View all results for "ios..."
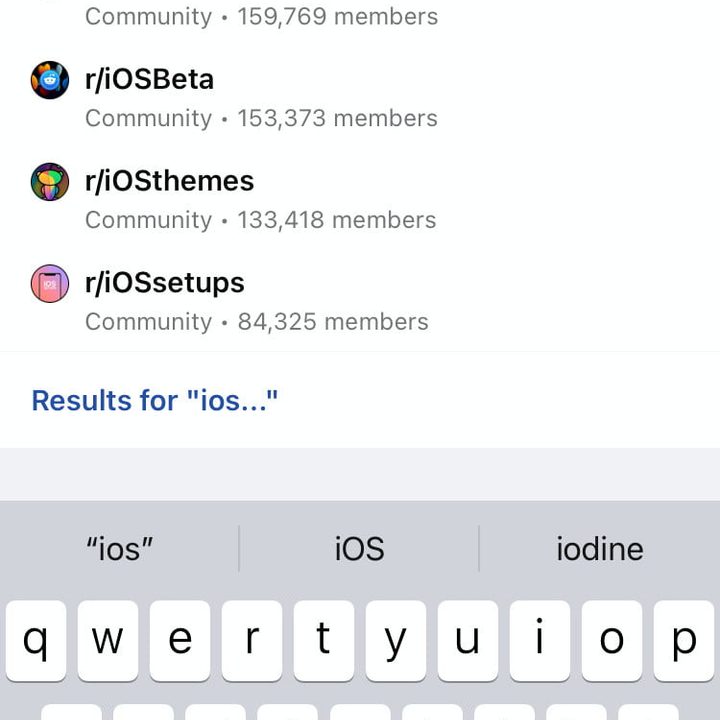Viewport: 720px width, 720px height. click(155, 401)
